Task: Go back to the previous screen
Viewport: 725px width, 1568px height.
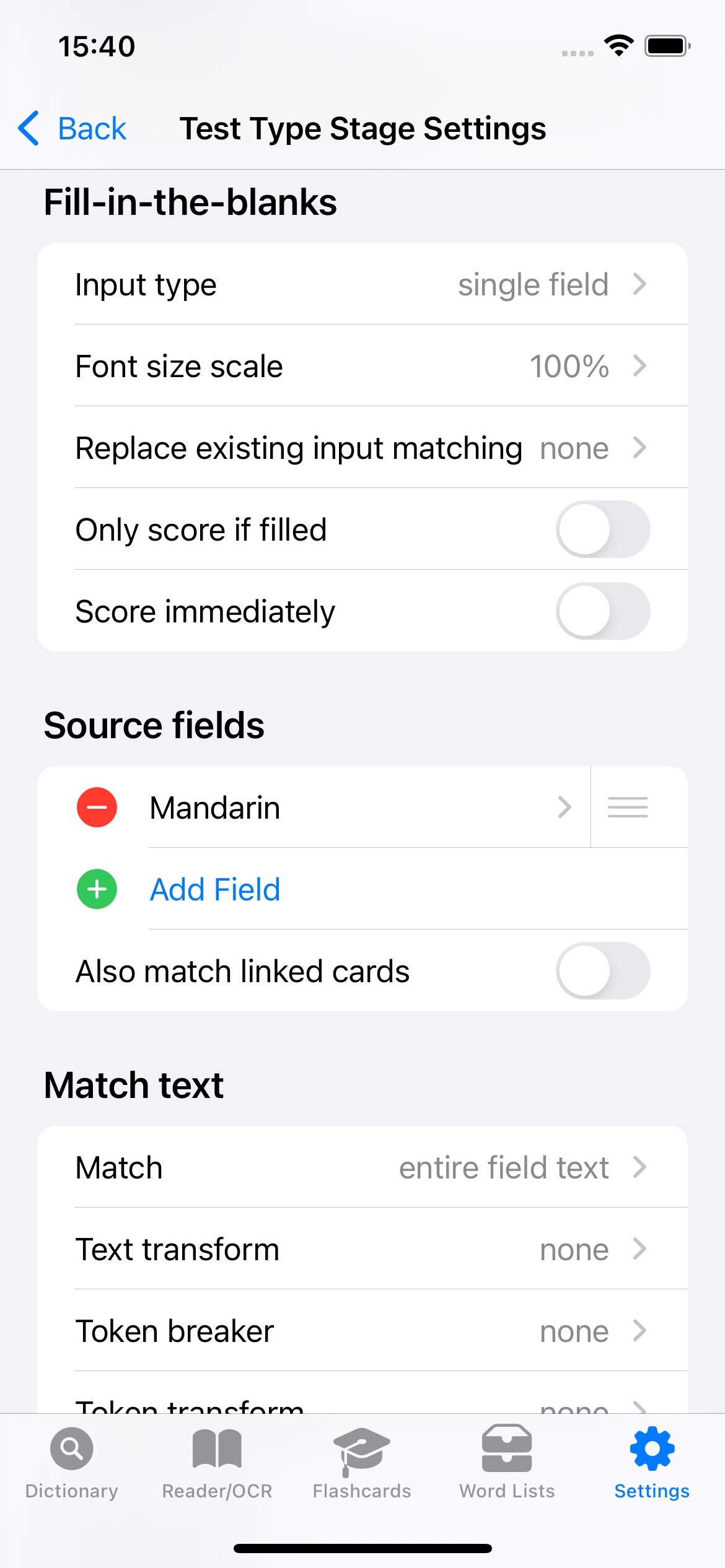Action: pos(72,129)
